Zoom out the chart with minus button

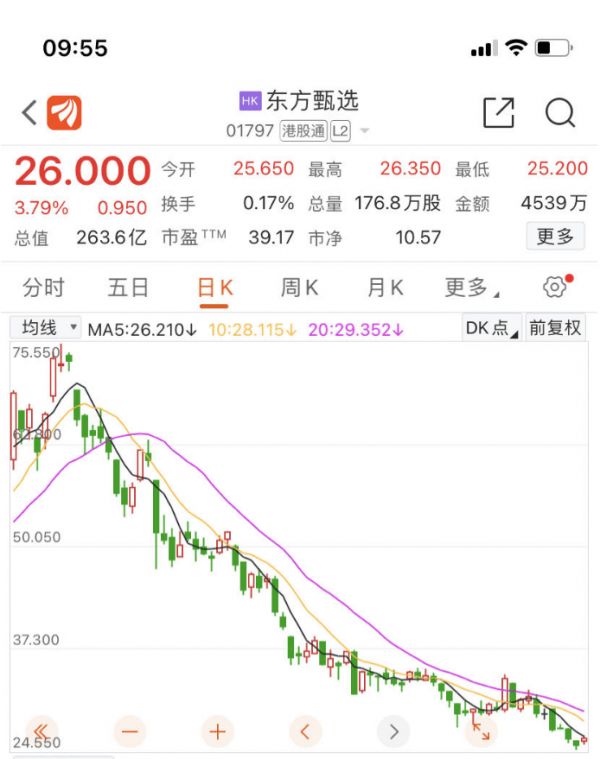point(129,730)
